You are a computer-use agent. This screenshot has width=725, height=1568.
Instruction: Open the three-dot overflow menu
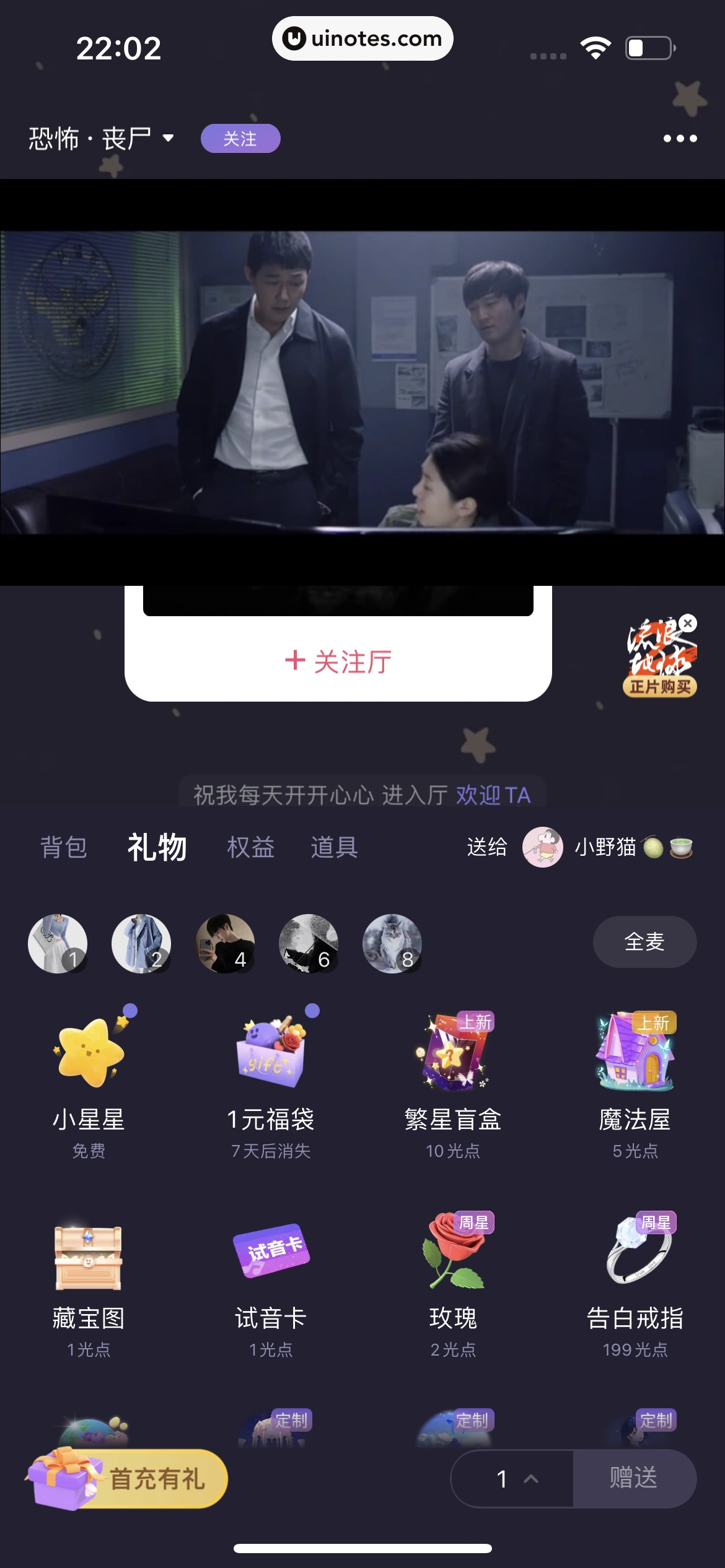click(680, 139)
